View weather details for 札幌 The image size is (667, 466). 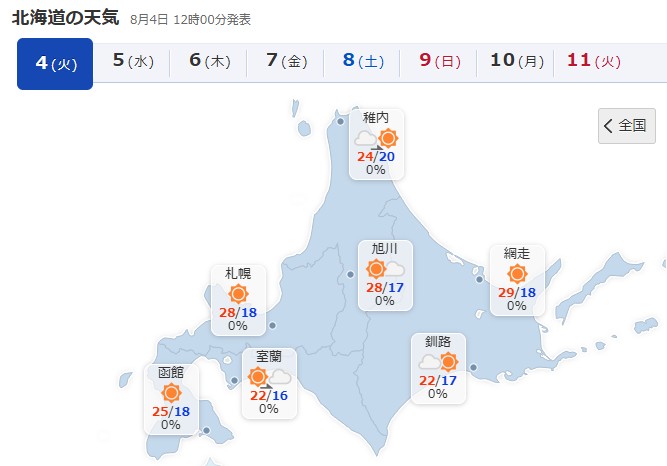pos(238,300)
